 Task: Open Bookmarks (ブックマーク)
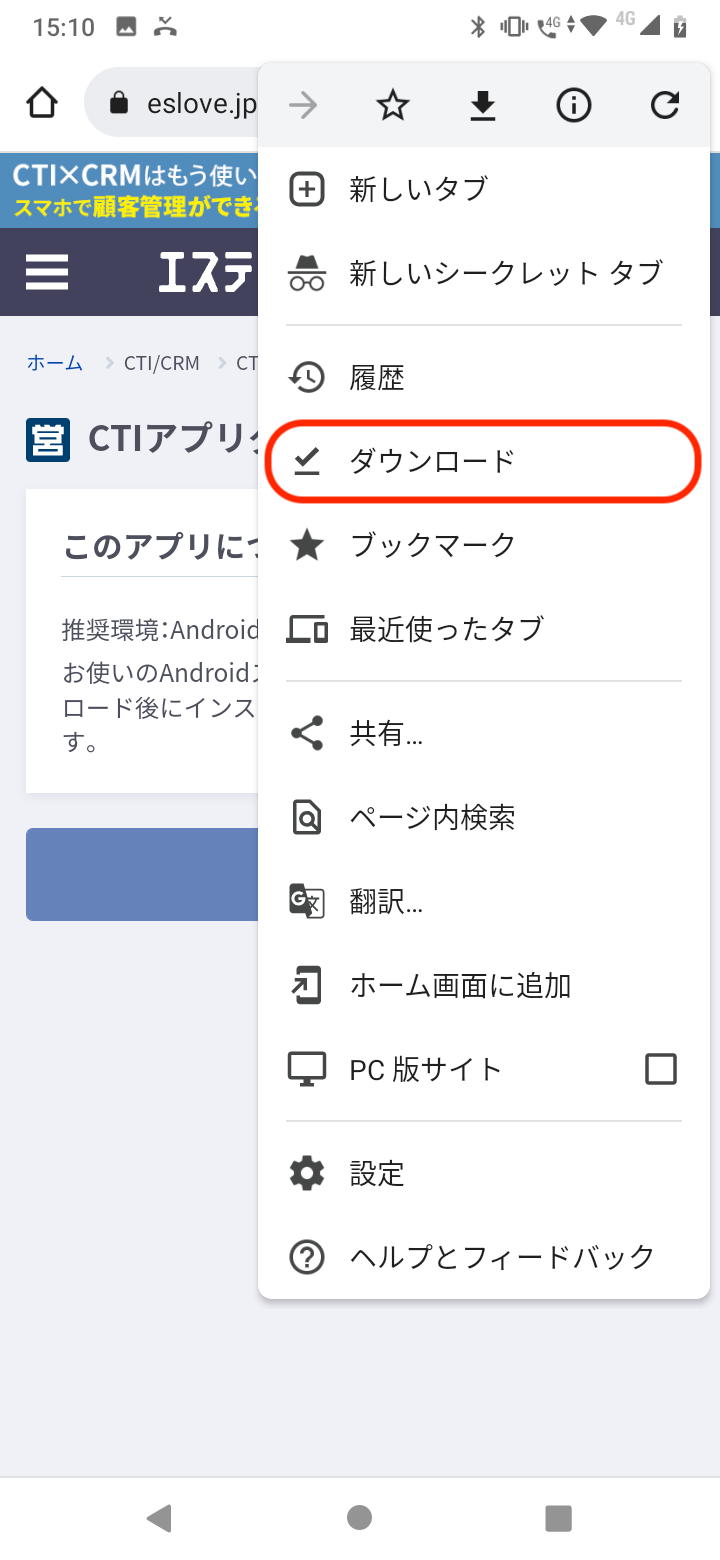click(432, 545)
